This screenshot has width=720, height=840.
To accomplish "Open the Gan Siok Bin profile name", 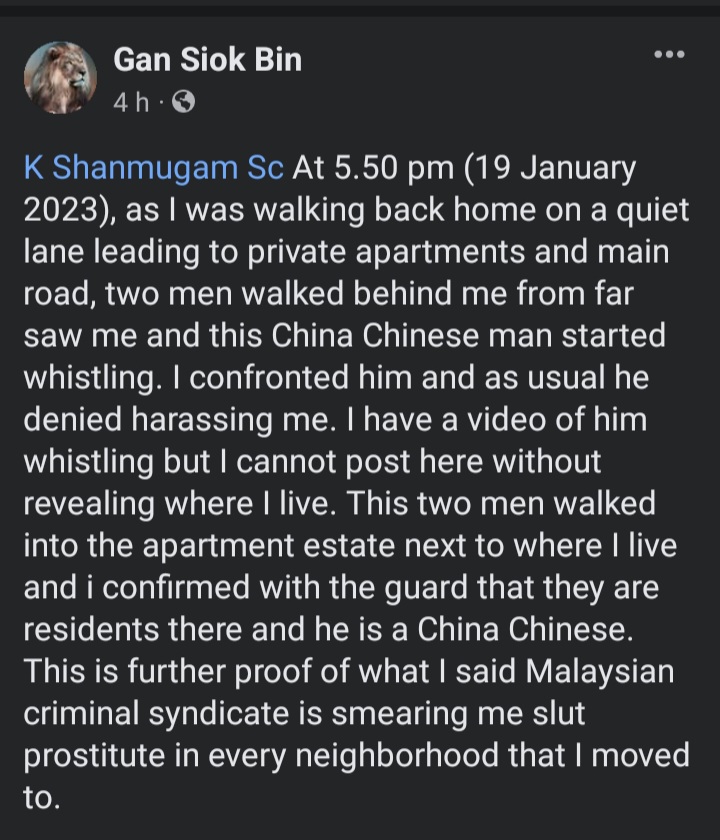I will [208, 61].
